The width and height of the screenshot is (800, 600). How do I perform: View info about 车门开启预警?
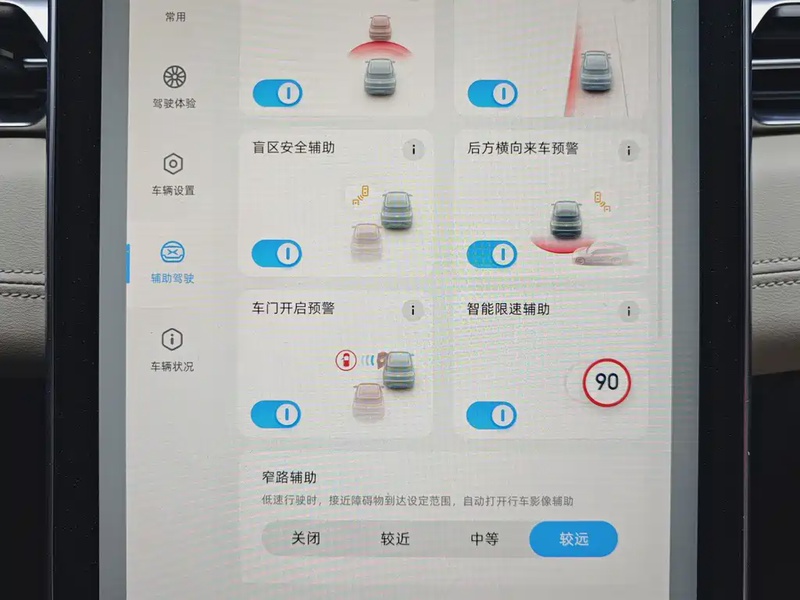(x=413, y=311)
